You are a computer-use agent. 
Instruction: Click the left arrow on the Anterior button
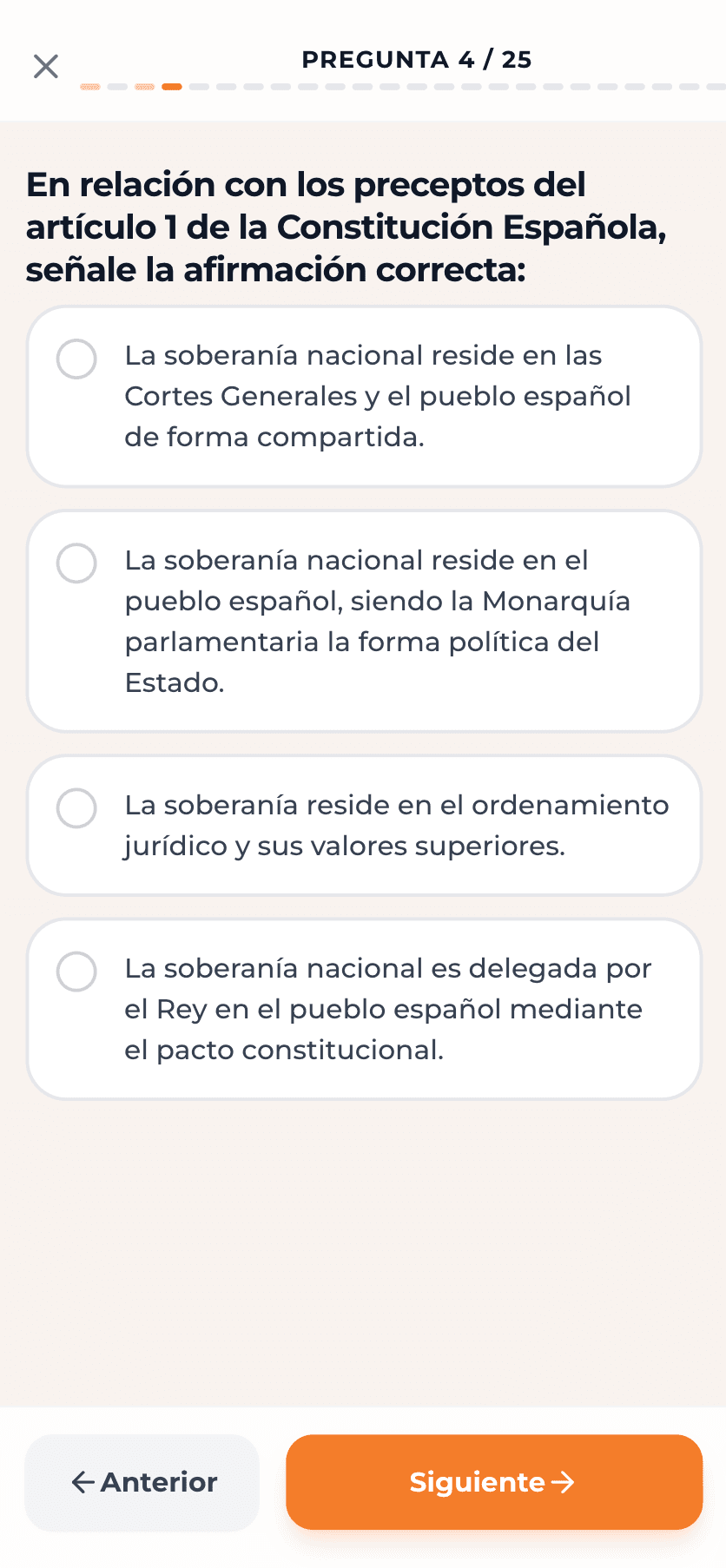pos(82,1482)
